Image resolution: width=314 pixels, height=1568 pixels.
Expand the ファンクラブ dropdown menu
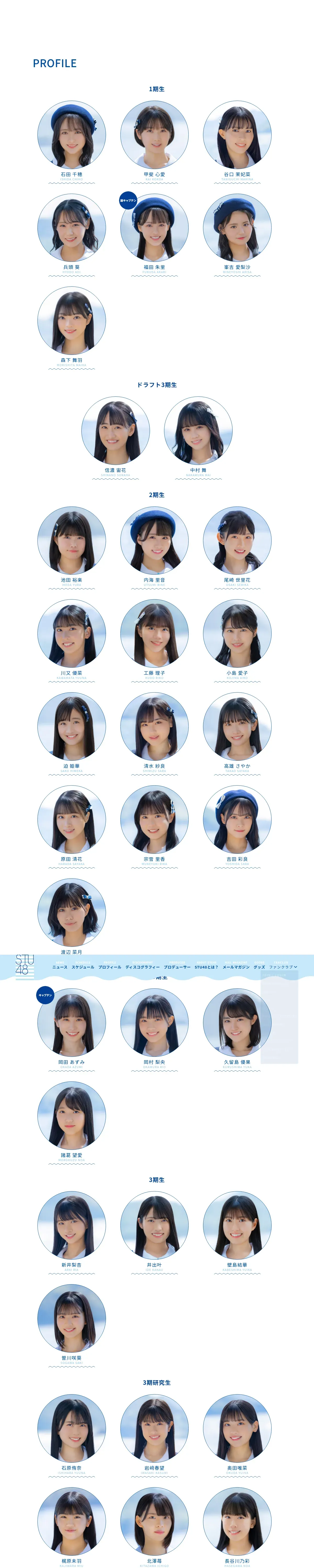(x=283, y=967)
